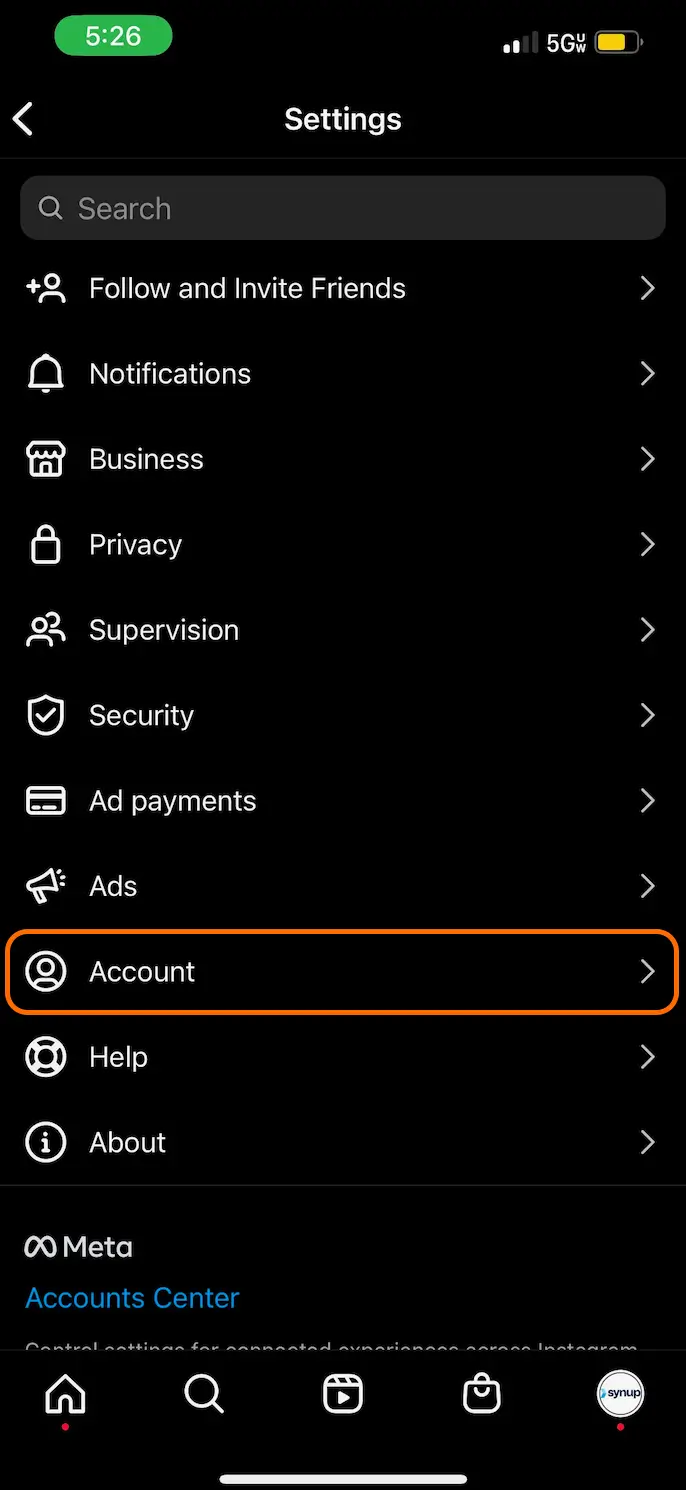Open the synup profile tab
The height and width of the screenshot is (1490, 686).
(620, 1393)
